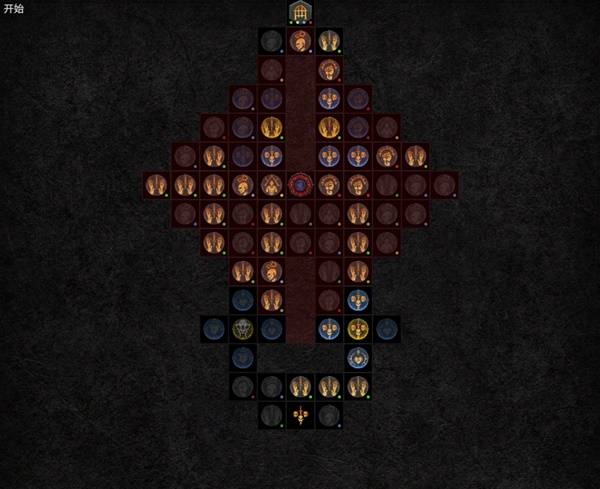Select the starting node at the board's bottom

click(x=300, y=414)
